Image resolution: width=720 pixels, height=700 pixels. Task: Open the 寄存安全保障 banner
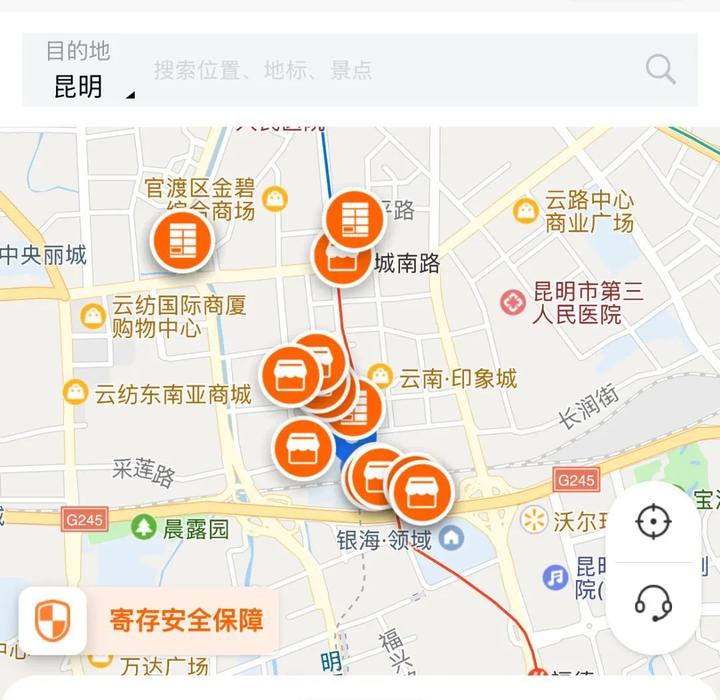pos(148,620)
